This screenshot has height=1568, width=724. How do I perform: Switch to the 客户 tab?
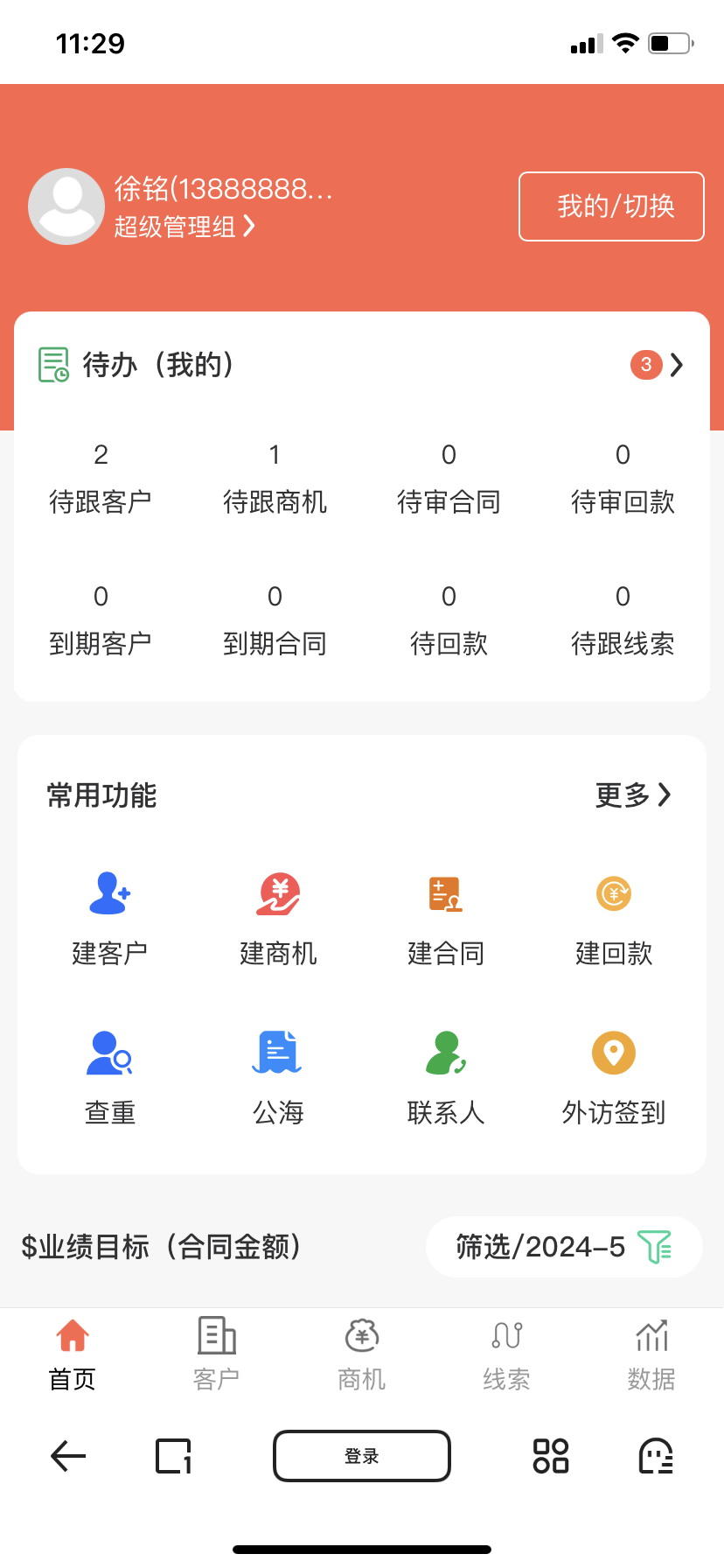point(216,1354)
